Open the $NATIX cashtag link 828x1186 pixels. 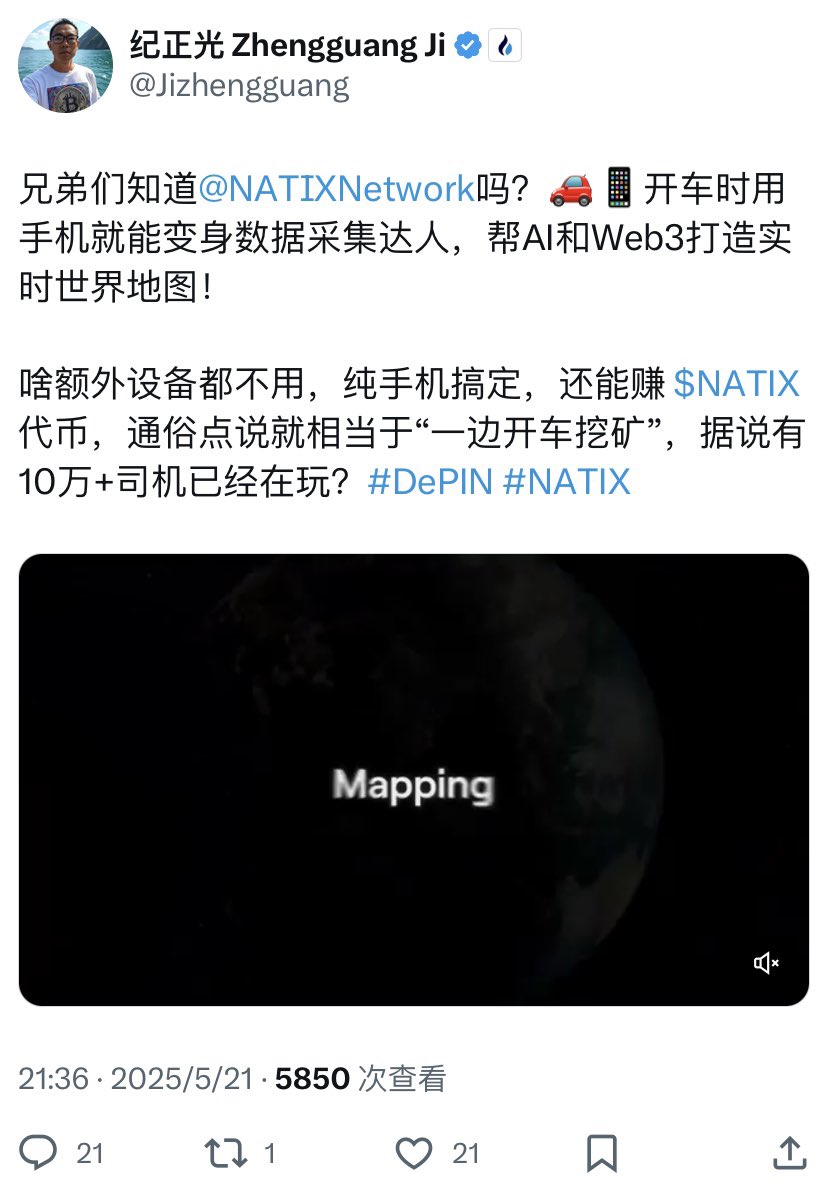click(736, 384)
